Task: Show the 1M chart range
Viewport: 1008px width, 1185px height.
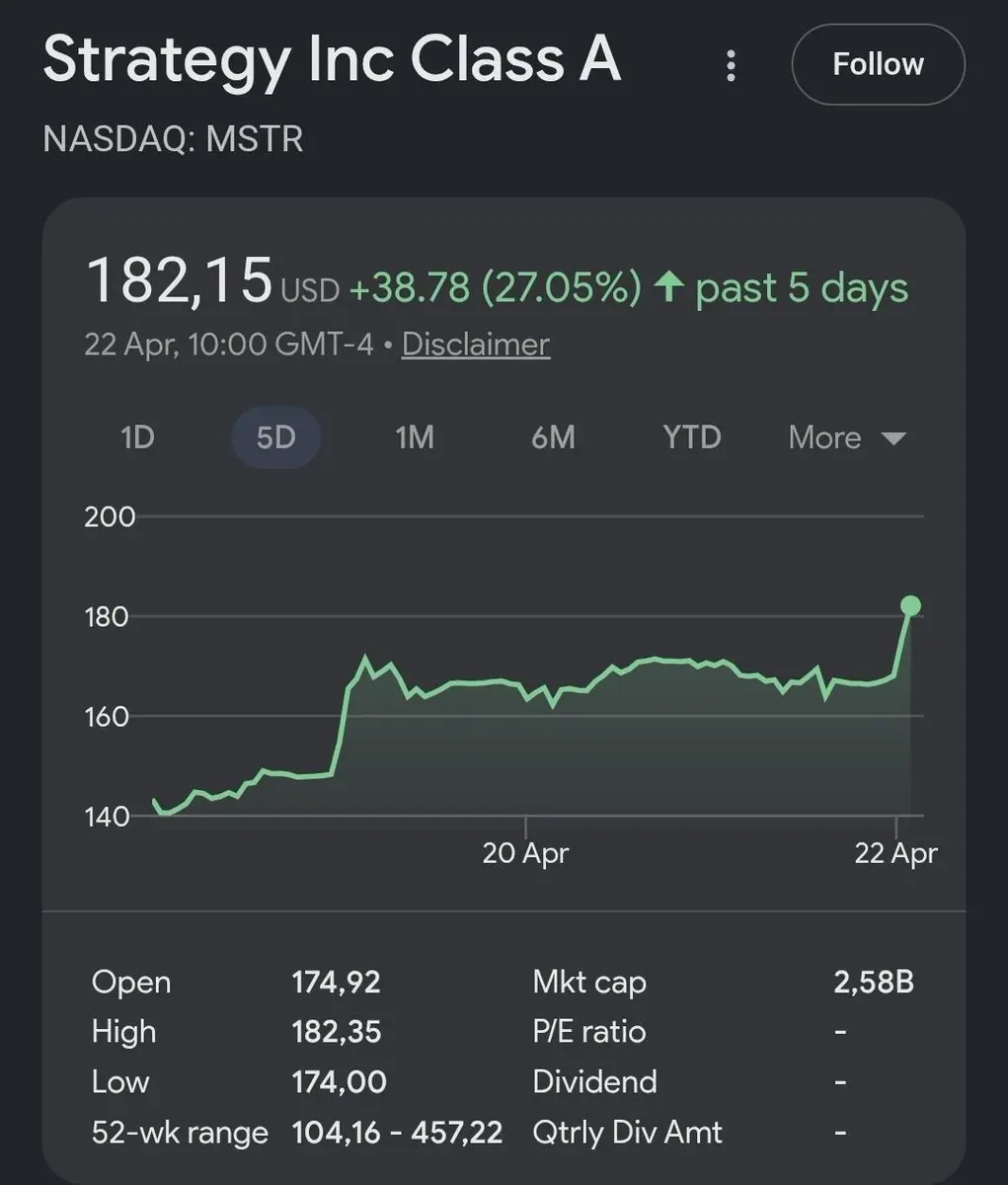Action: pos(415,437)
